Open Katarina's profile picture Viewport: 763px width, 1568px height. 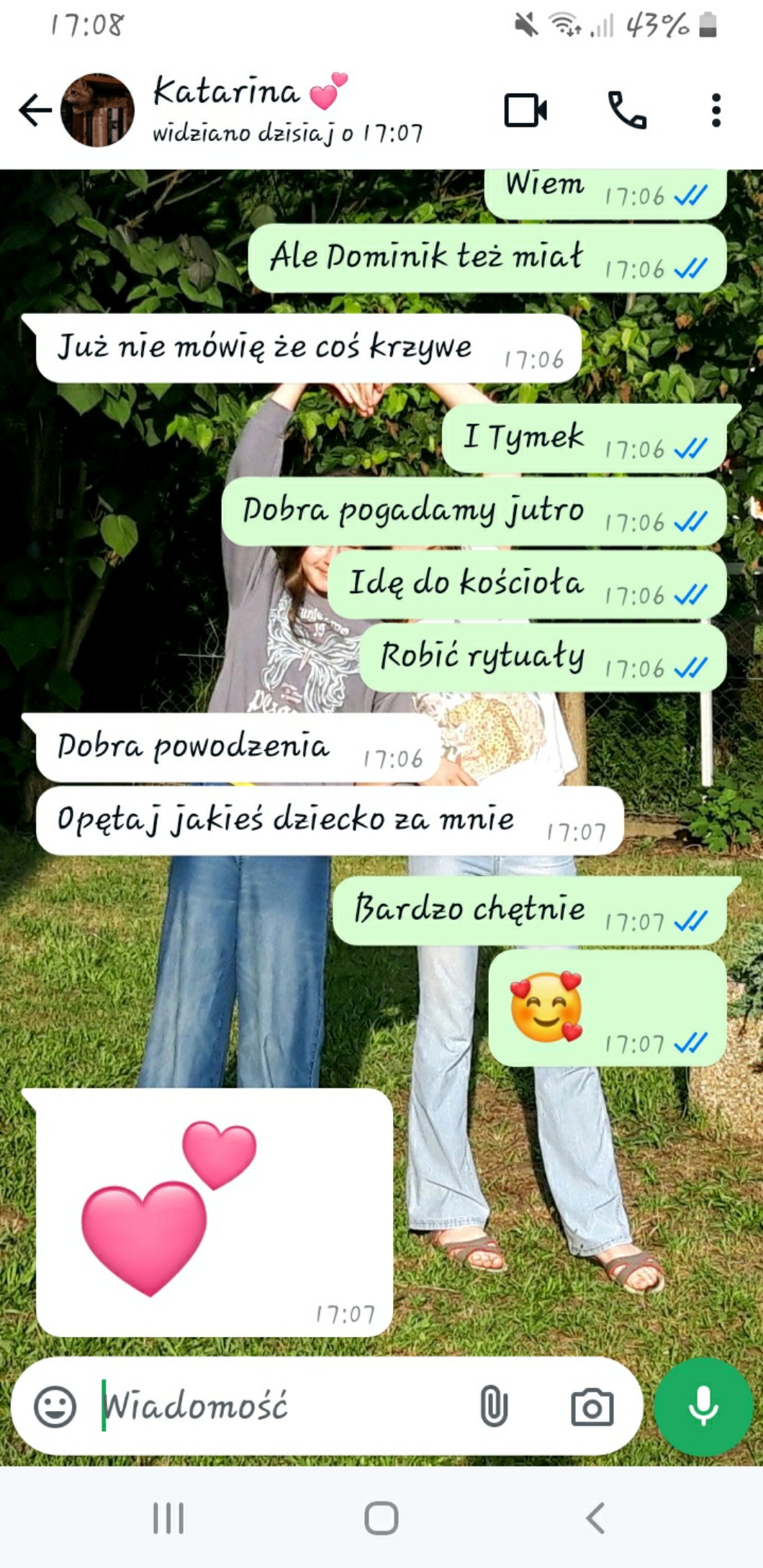click(98, 110)
